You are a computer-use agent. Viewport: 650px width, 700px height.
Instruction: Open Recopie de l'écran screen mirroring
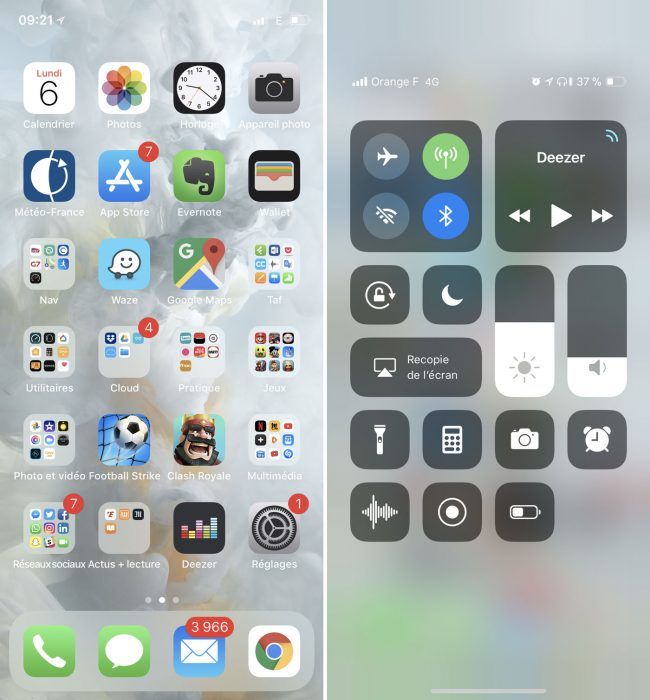[415, 367]
